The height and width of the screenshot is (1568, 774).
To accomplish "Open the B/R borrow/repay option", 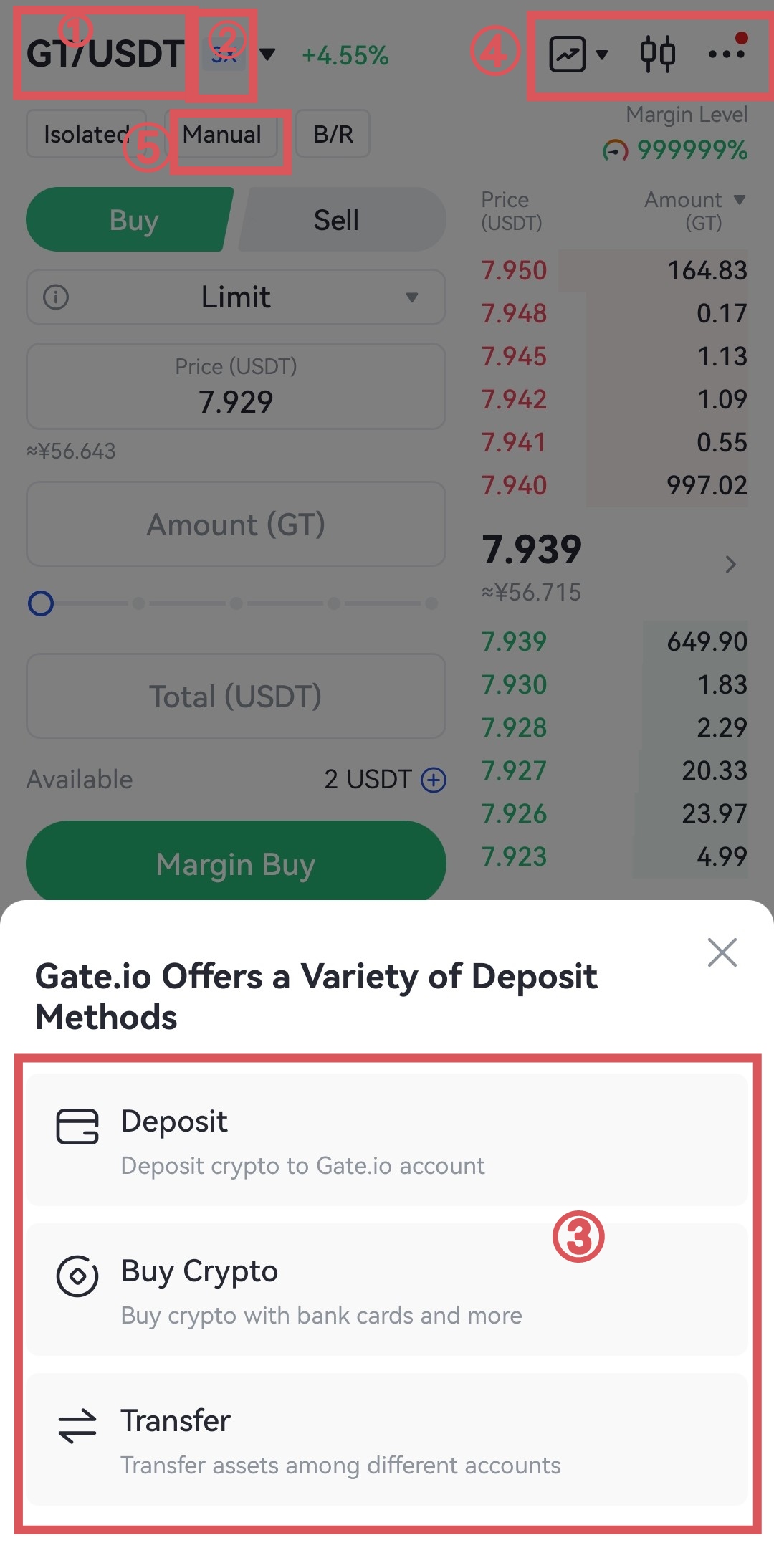I will (x=333, y=134).
